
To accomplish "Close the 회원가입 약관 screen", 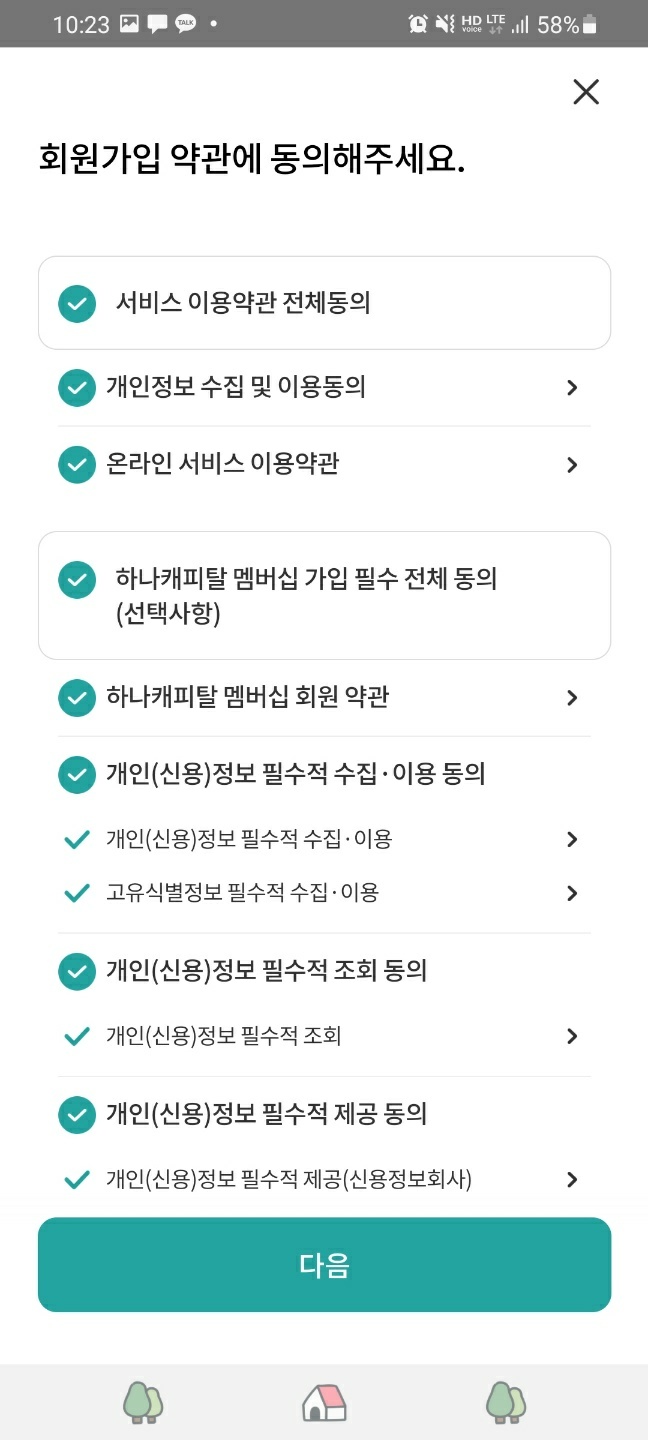I will point(585,92).
